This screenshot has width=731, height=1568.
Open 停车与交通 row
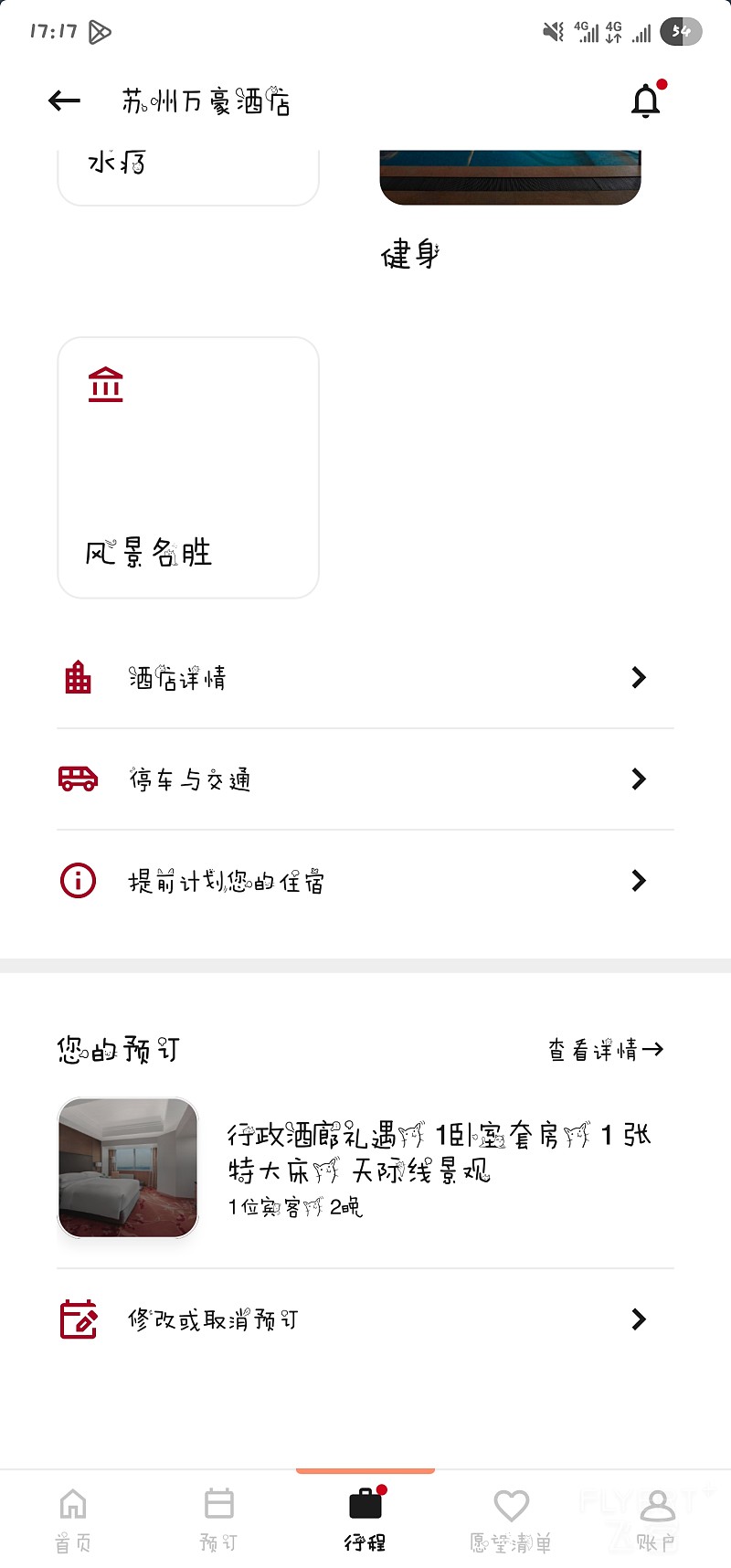click(365, 779)
